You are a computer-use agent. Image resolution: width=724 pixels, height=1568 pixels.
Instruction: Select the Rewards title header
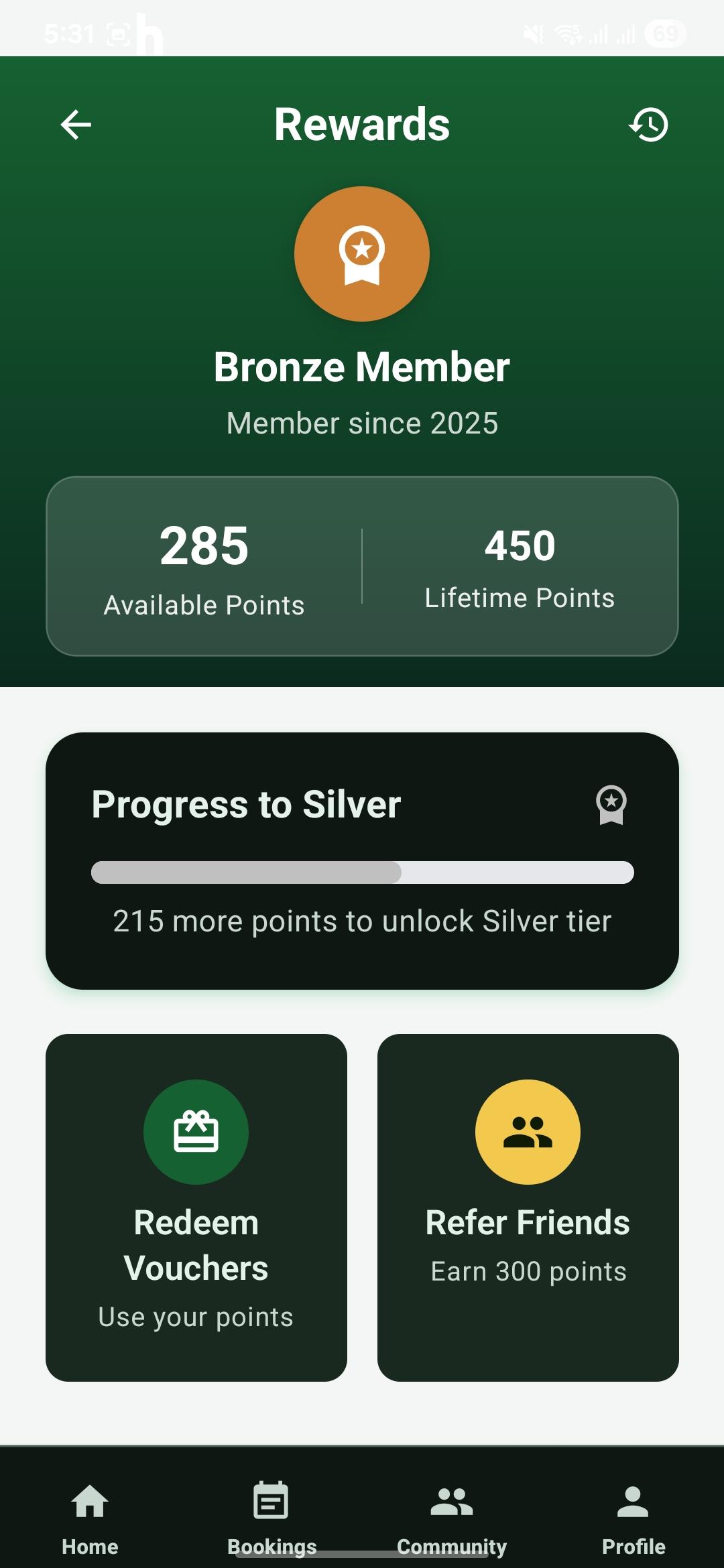coord(362,125)
